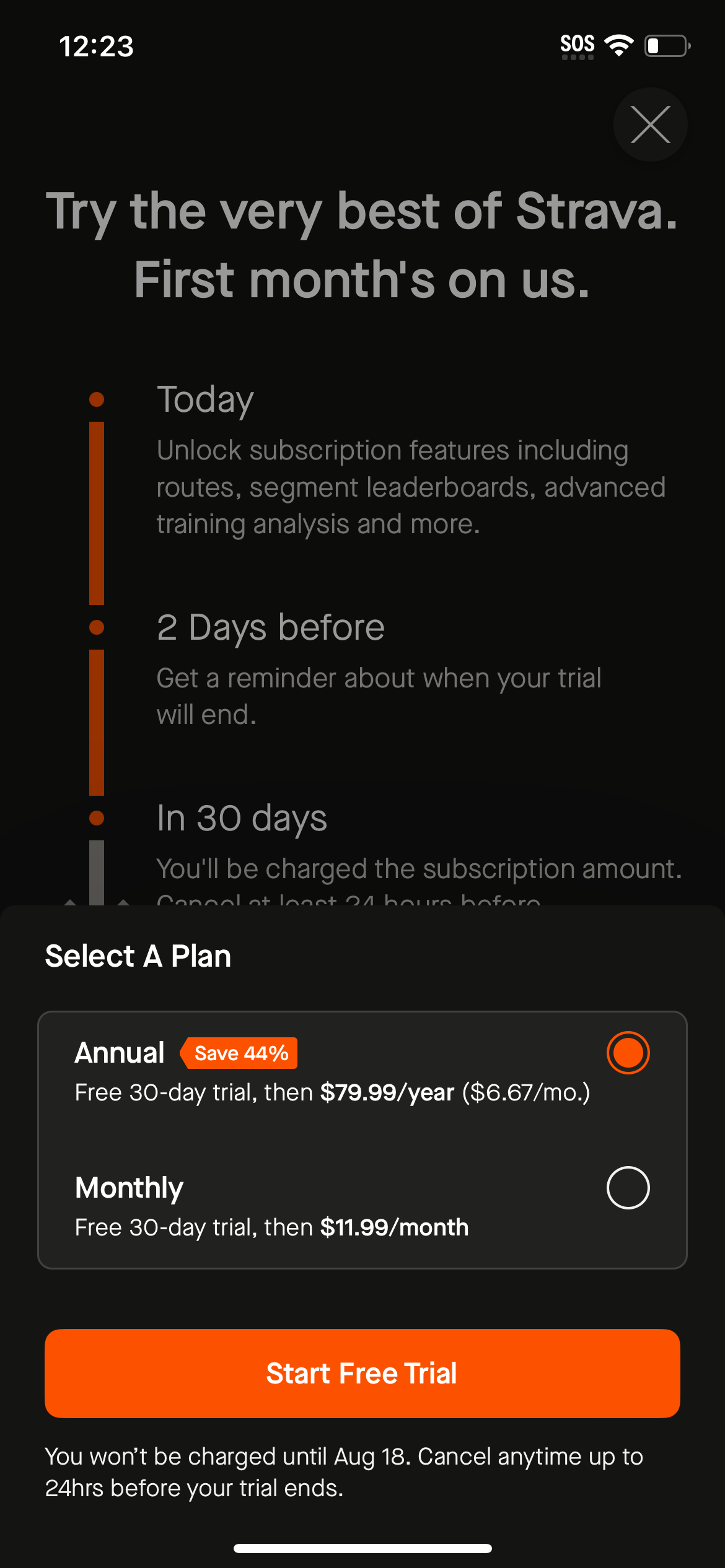Click the Wi-Fi status icon
The image size is (725, 1568).
click(x=620, y=43)
